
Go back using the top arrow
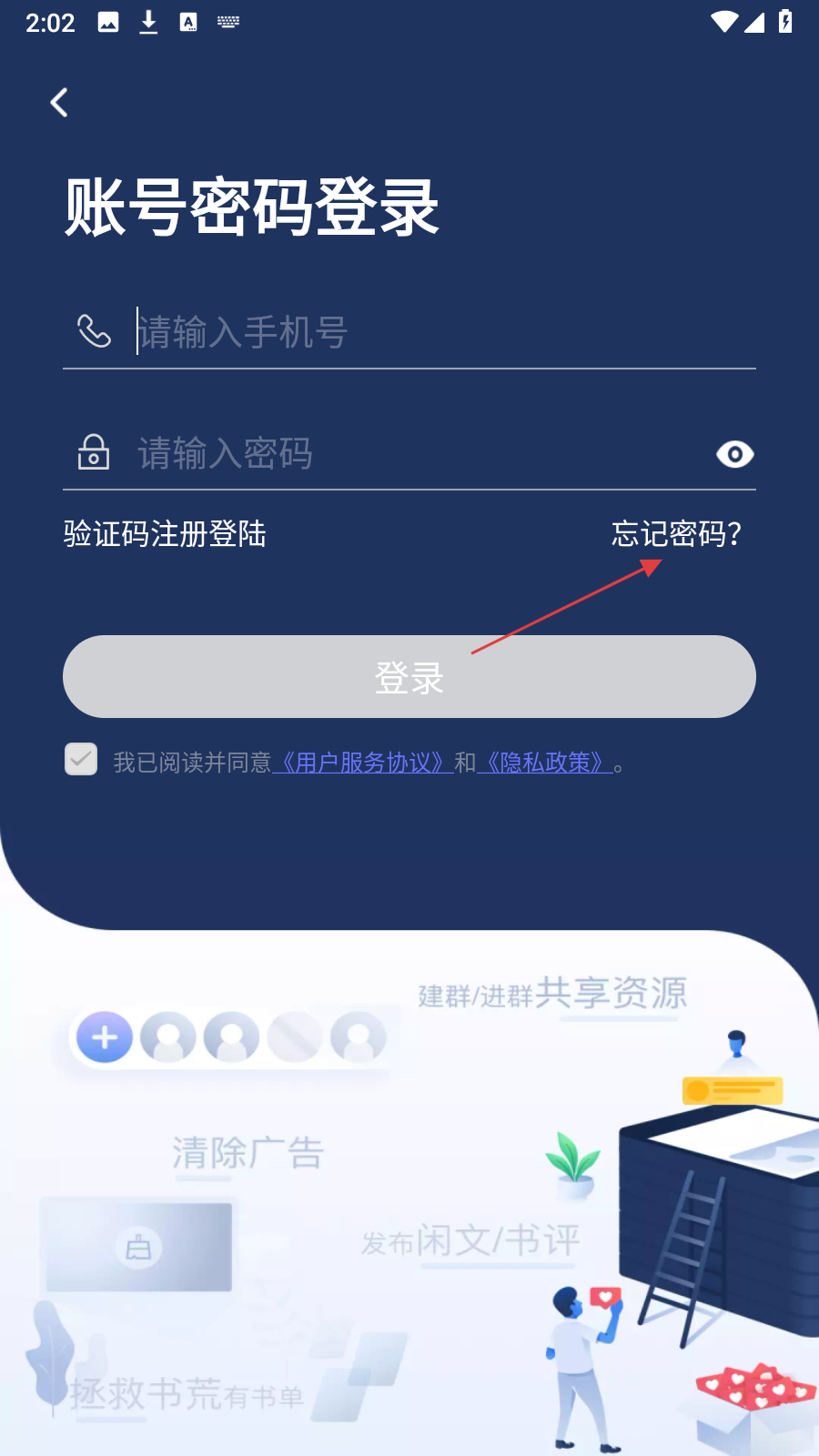click(x=59, y=103)
